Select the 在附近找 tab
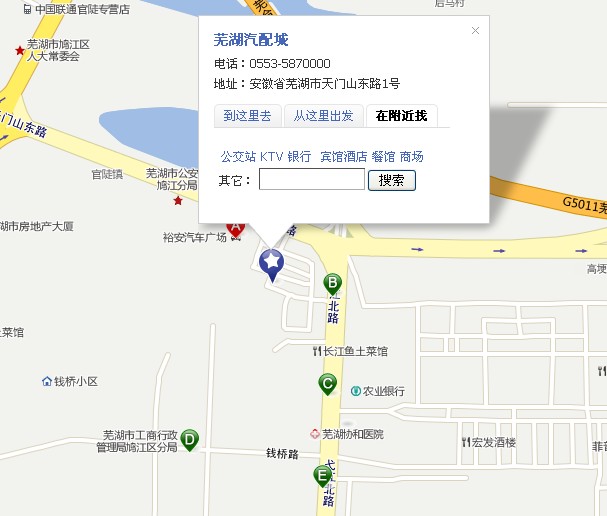The height and width of the screenshot is (516, 607). (x=401, y=116)
